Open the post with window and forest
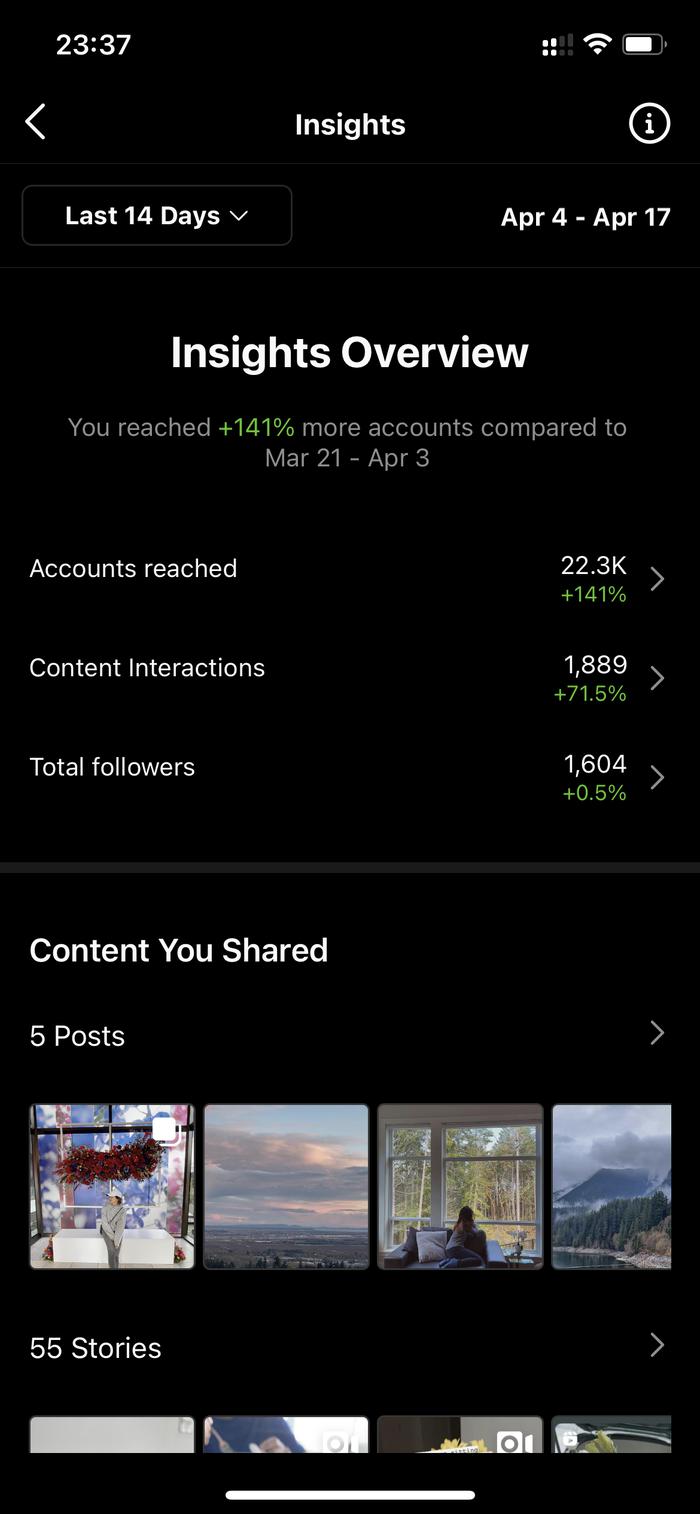Screen dimensions: 700x1514 point(460,1186)
